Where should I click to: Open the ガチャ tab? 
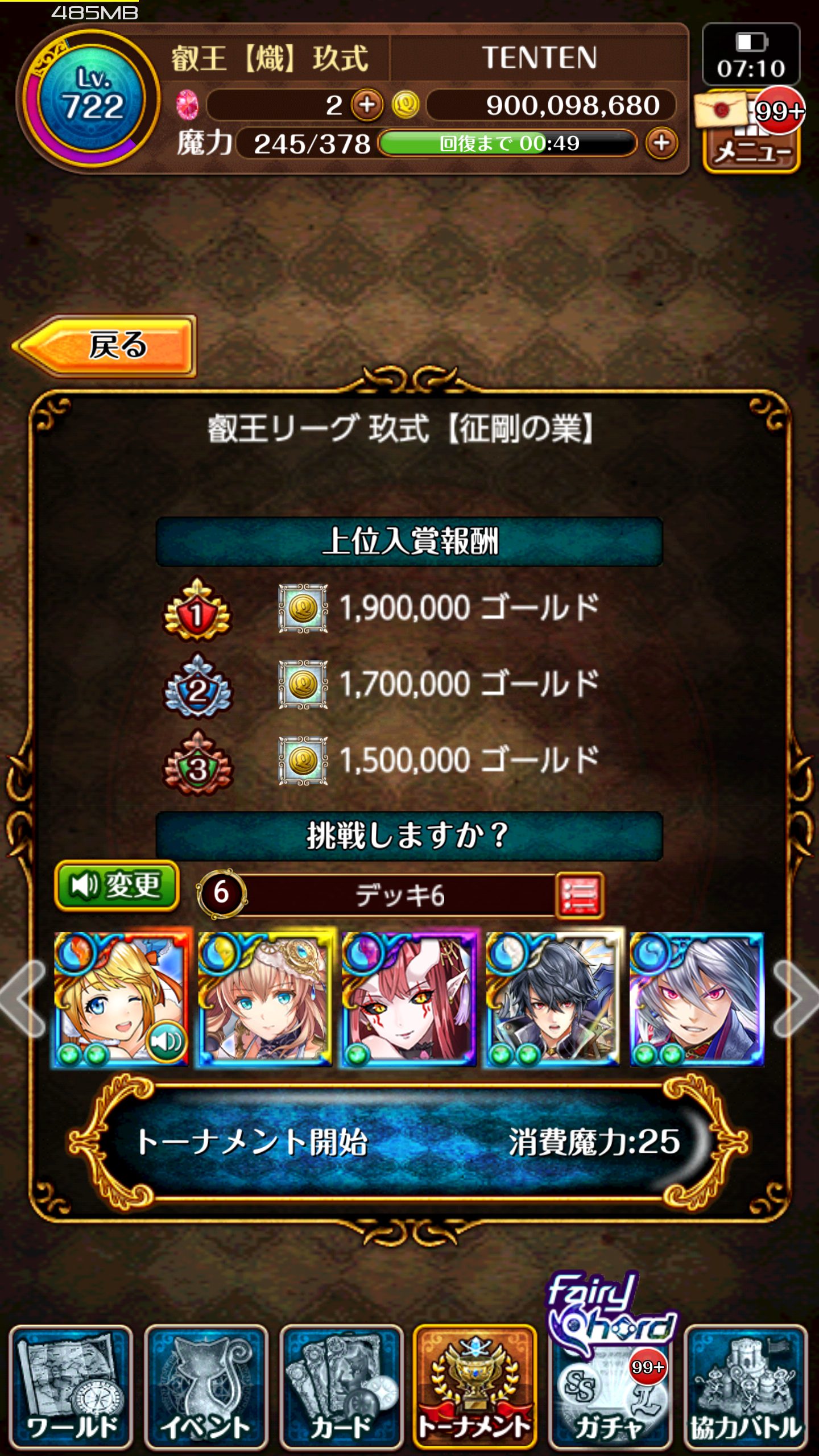point(610,1387)
